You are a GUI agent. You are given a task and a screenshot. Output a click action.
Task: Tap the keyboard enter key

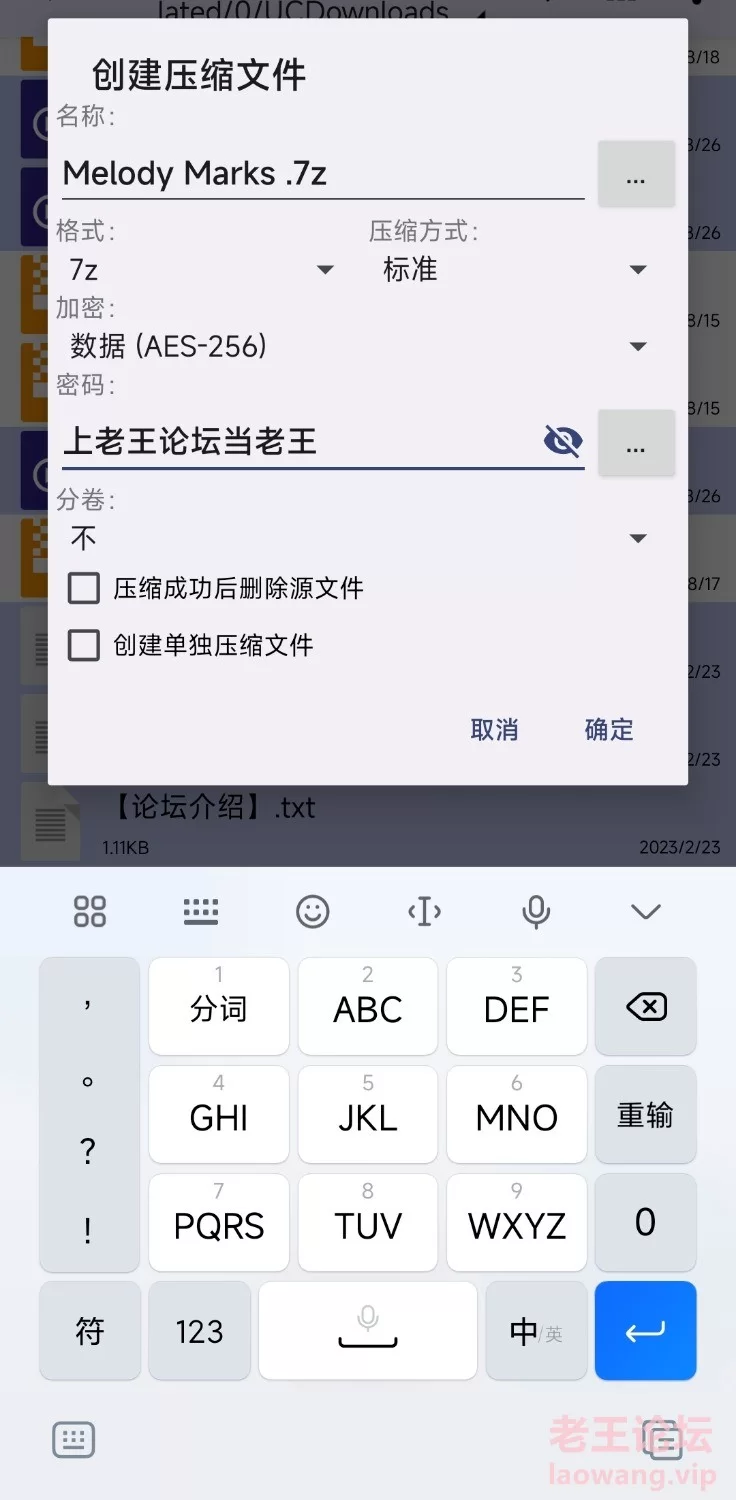point(646,1331)
